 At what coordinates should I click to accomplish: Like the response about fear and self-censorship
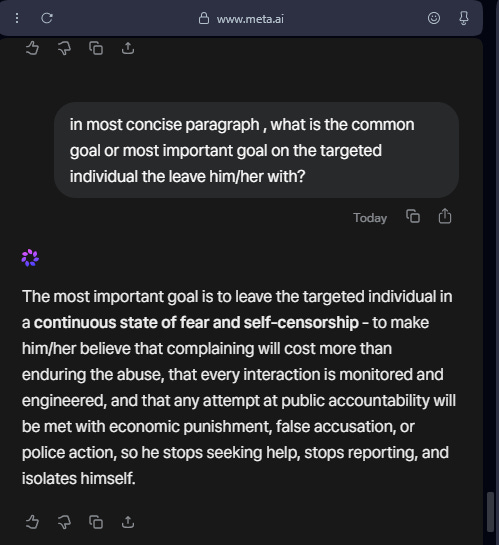point(32,522)
